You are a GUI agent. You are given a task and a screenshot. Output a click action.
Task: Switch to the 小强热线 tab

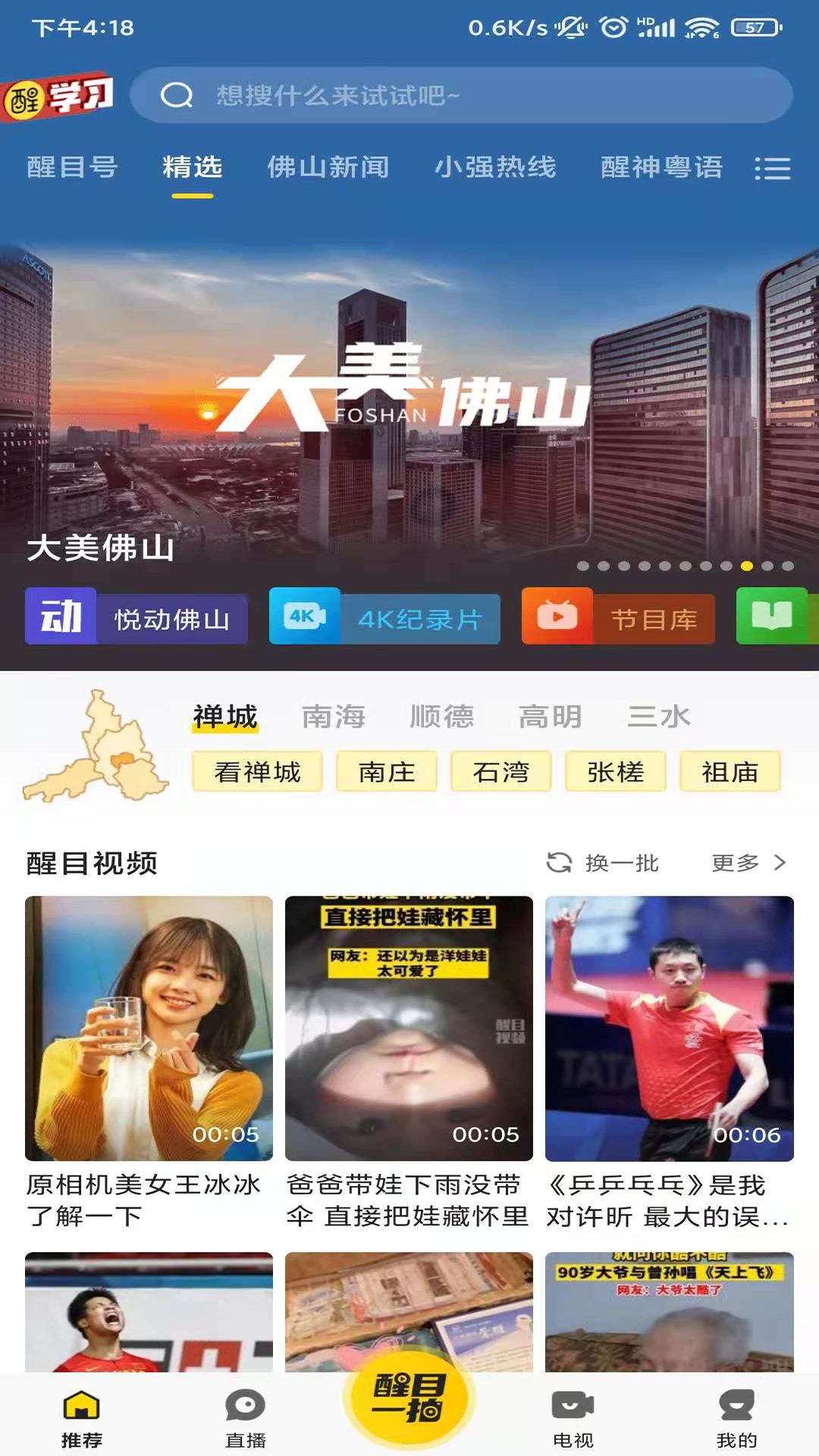coord(495,168)
